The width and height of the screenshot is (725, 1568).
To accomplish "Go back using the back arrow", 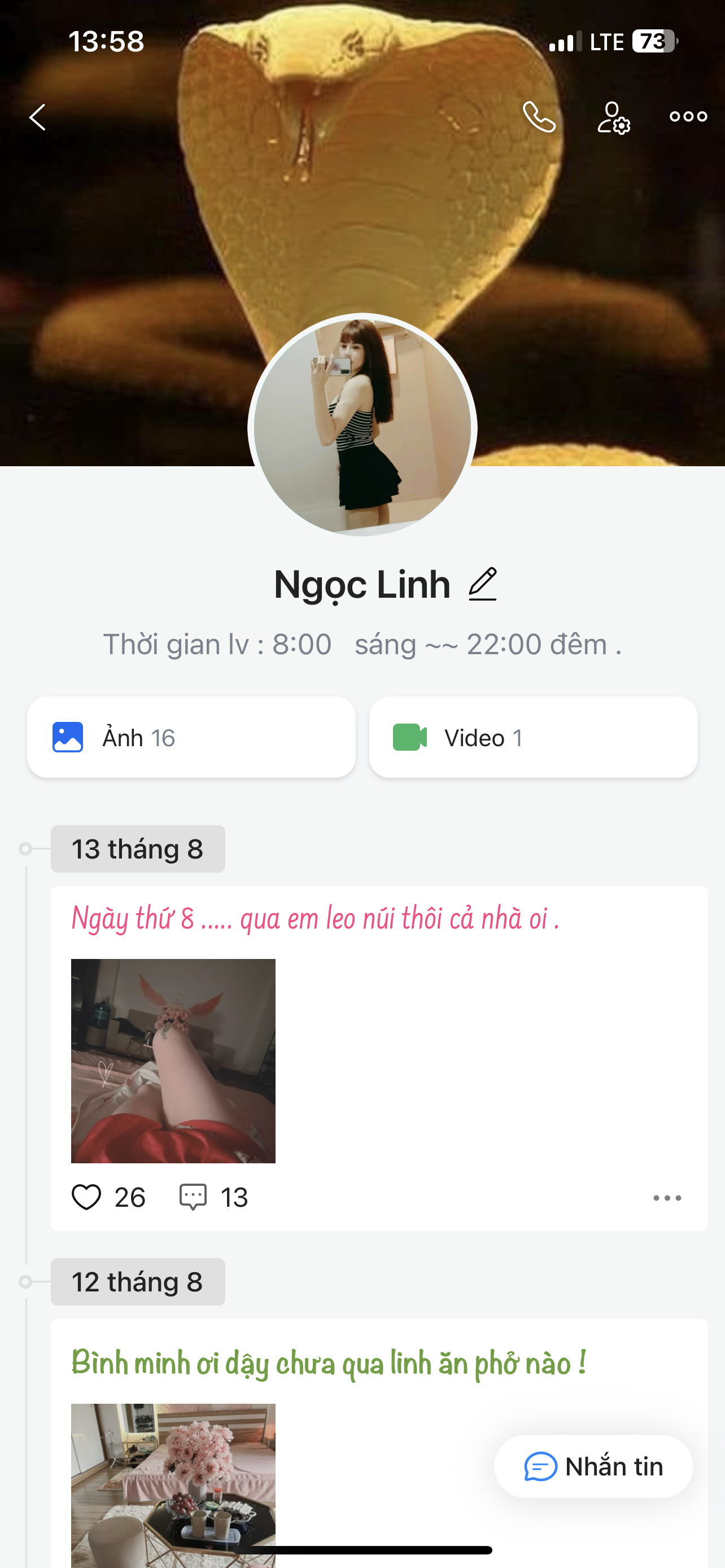I will coord(38,117).
